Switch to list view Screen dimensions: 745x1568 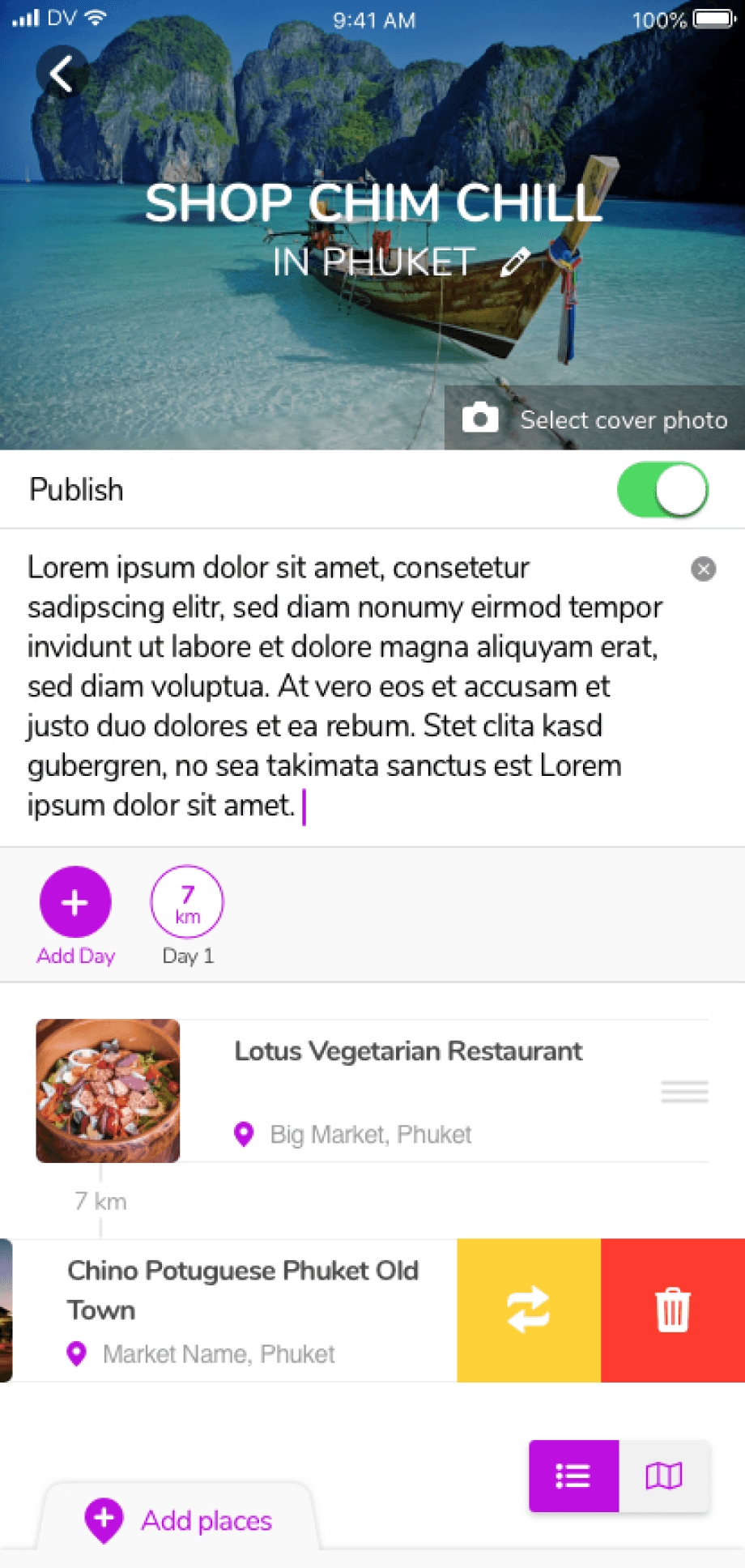pyautogui.click(x=573, y=1476)
